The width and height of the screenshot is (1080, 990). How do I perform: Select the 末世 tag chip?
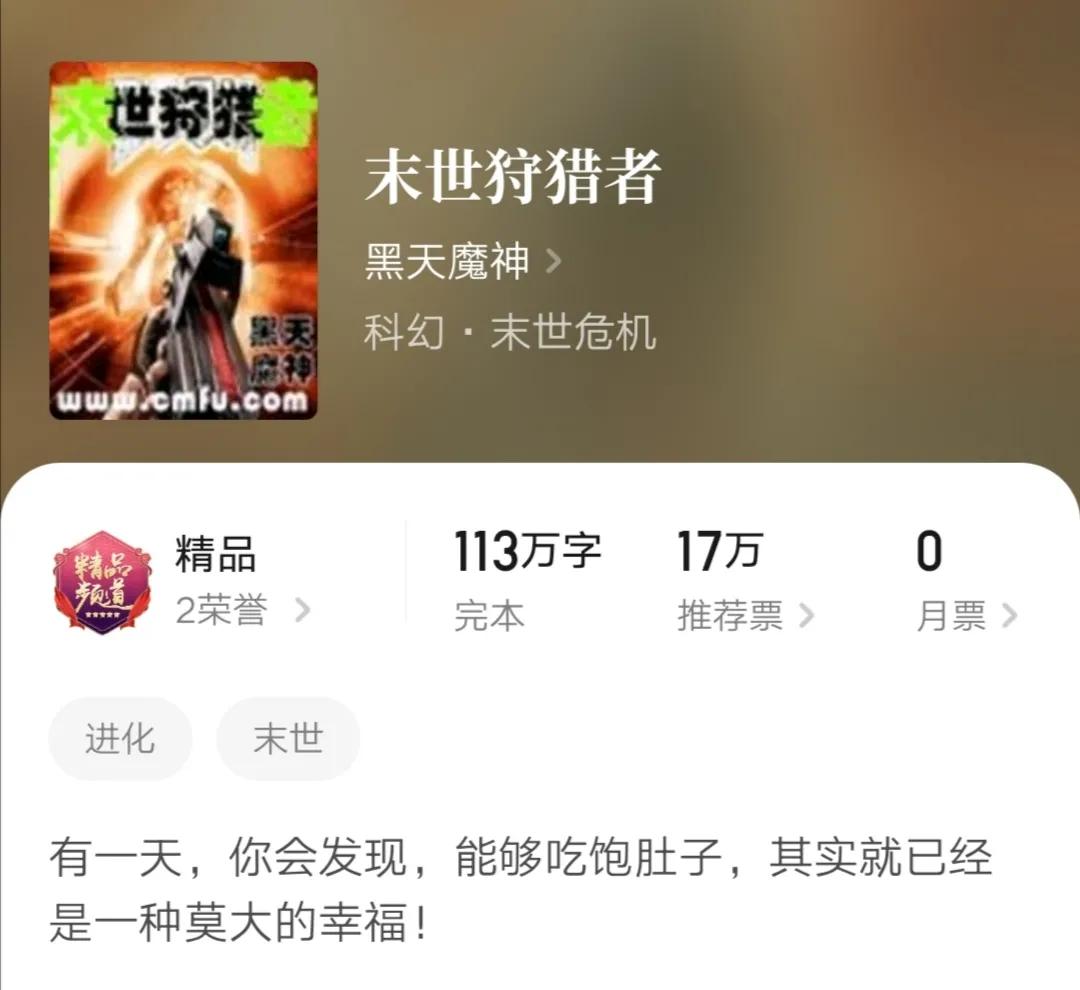pos(288,739)
